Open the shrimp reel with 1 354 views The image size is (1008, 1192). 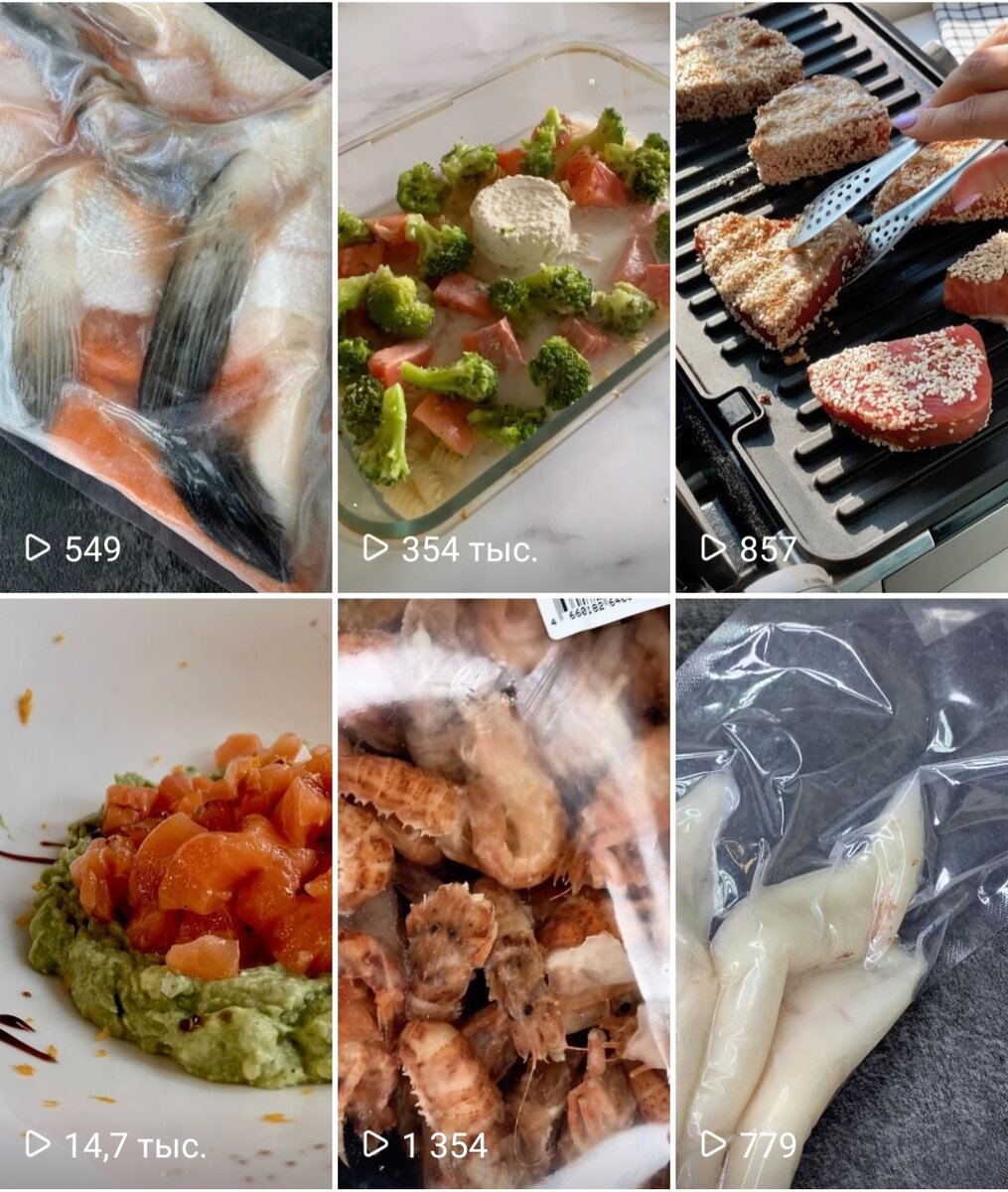[x=504, y=894]
